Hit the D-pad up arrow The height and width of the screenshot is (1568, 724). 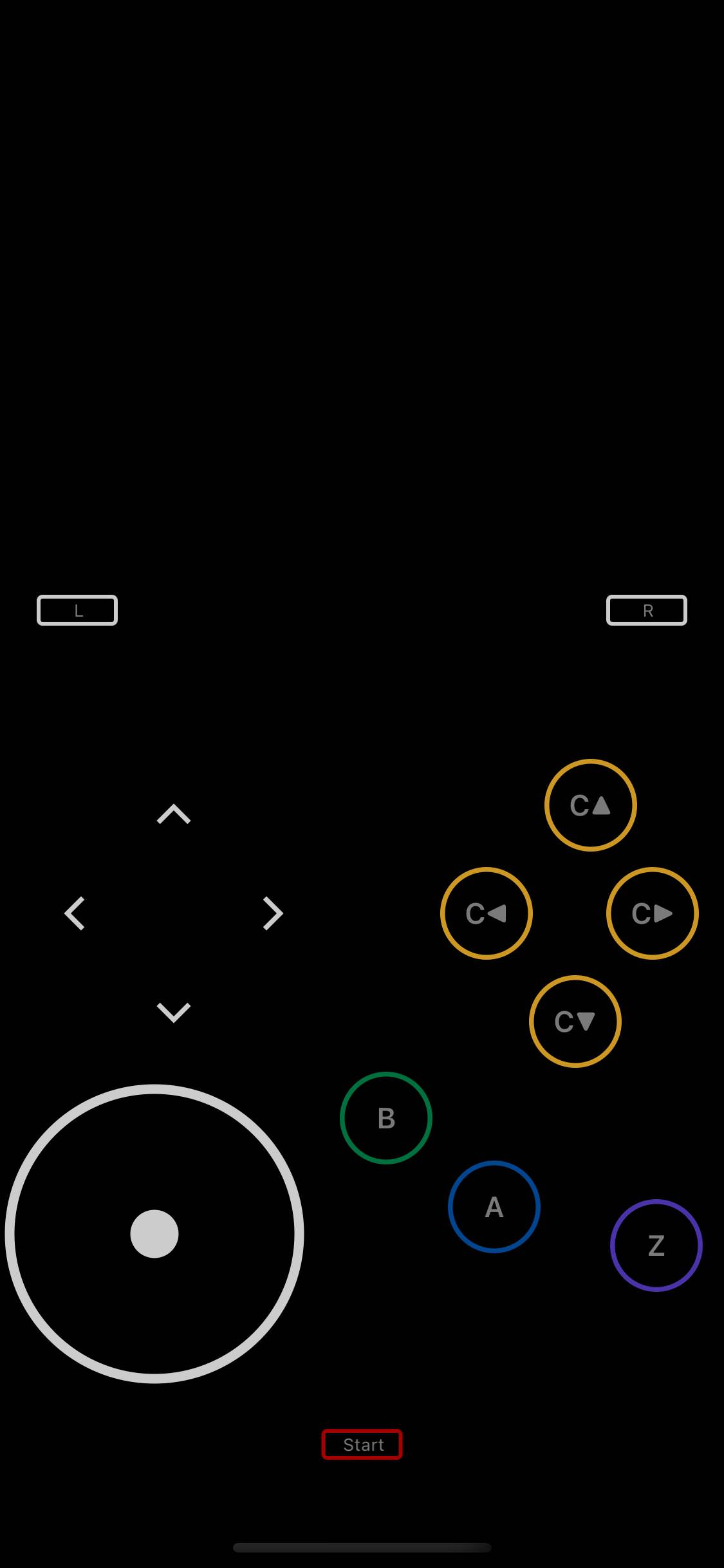(174, 814)
